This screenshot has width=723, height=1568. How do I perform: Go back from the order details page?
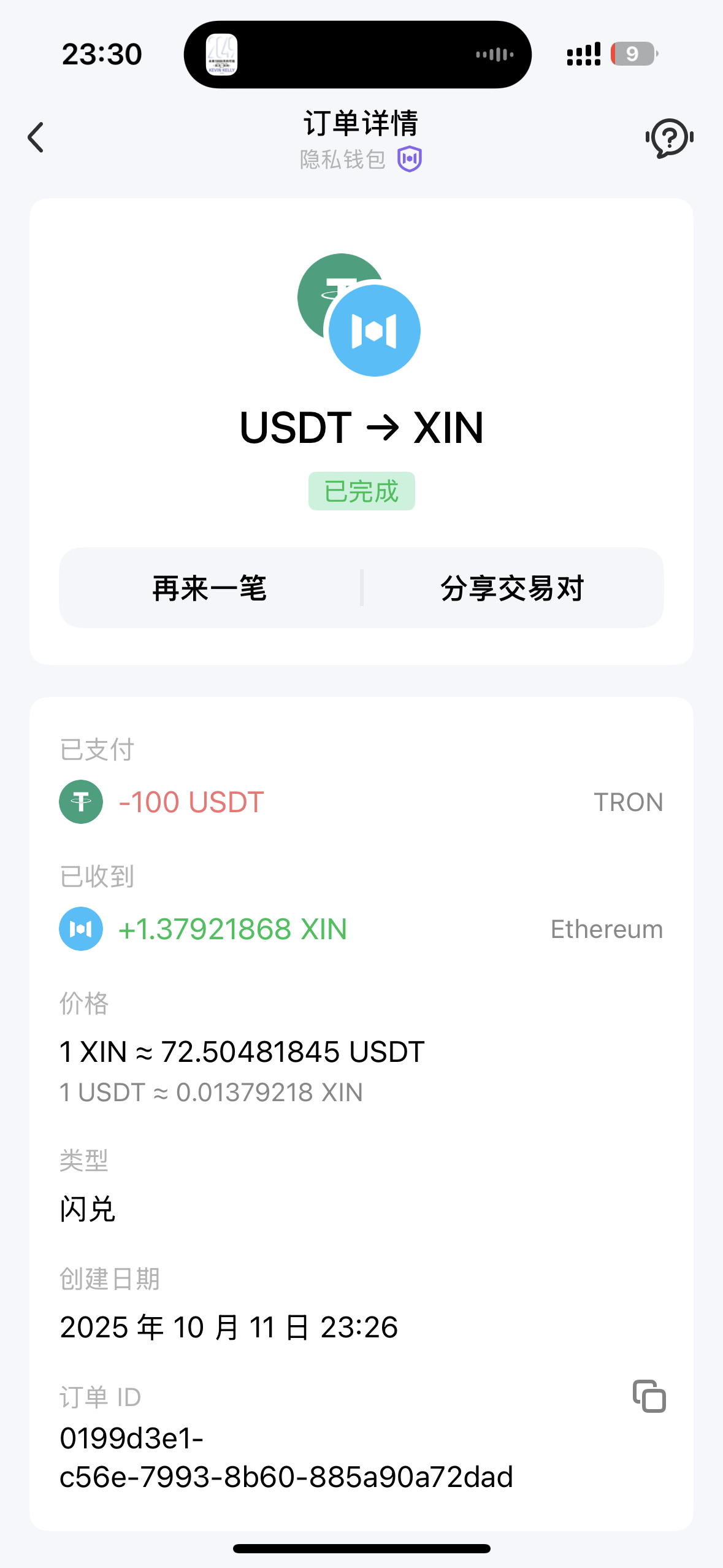[x=36, y=137]
